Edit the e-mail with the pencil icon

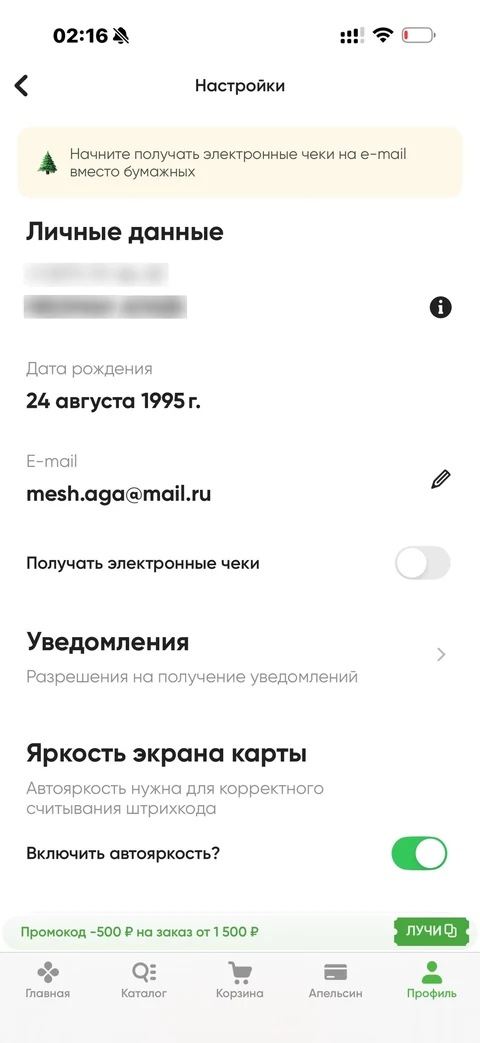pos(440,479)
